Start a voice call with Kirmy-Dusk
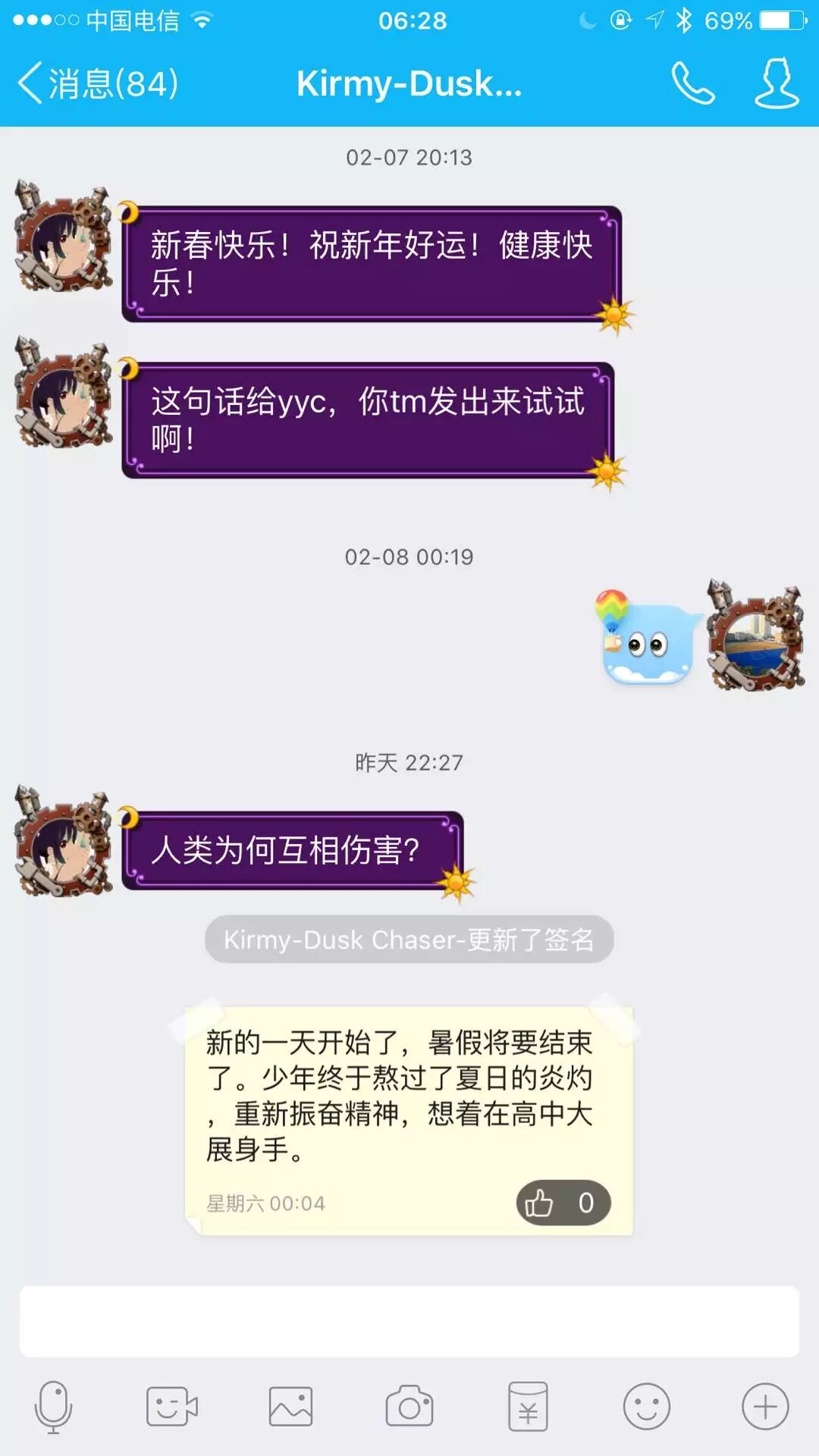 pos(692,83)
